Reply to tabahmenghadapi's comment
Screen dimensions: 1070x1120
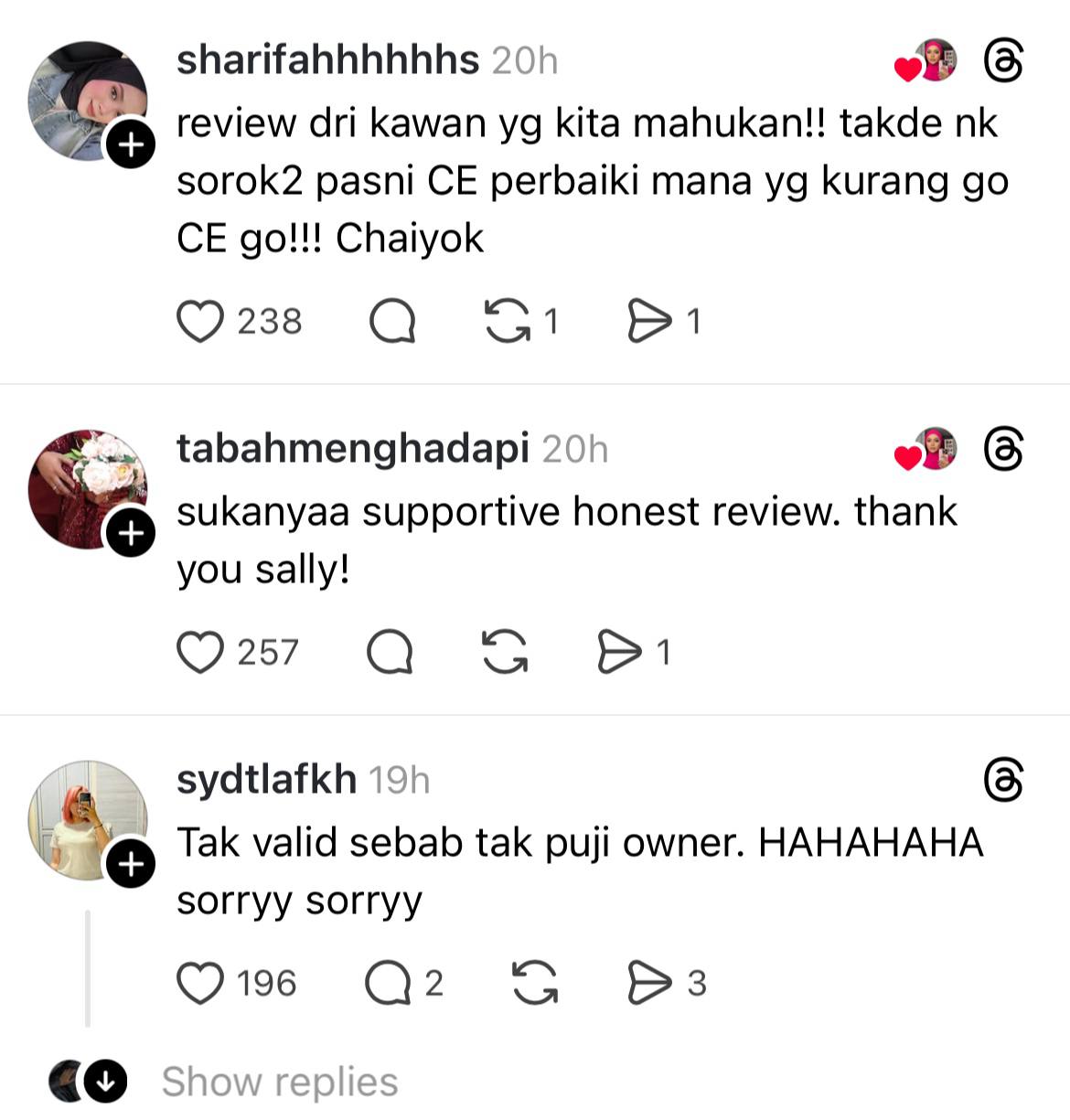pos(390,653)
